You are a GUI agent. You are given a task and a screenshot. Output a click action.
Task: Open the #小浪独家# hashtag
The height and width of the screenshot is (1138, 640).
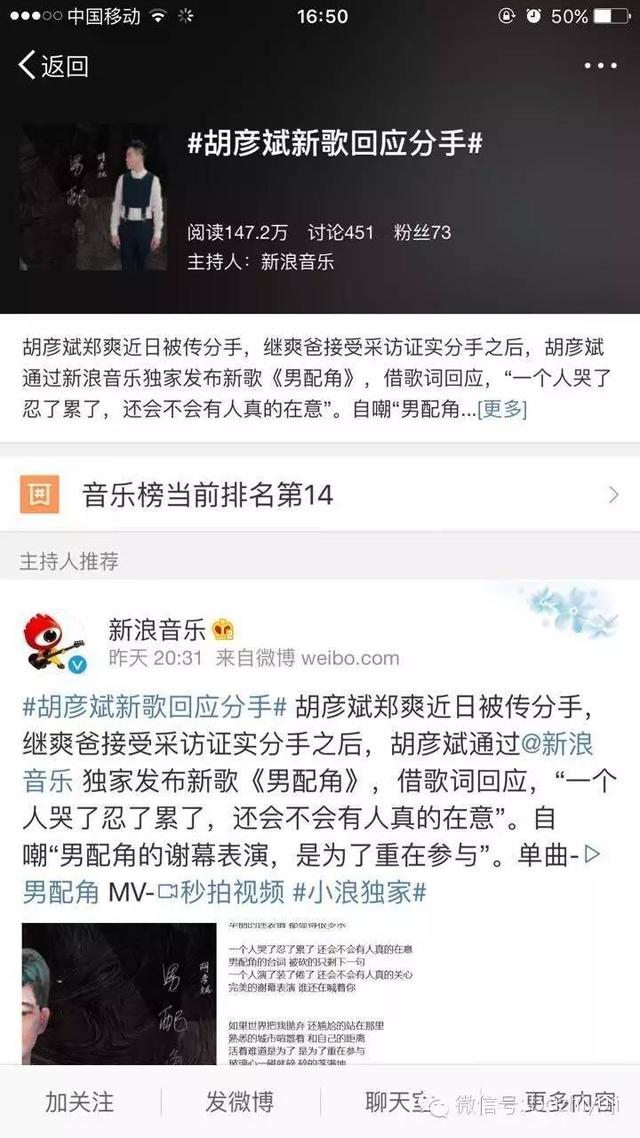click(x=359, y=893)
